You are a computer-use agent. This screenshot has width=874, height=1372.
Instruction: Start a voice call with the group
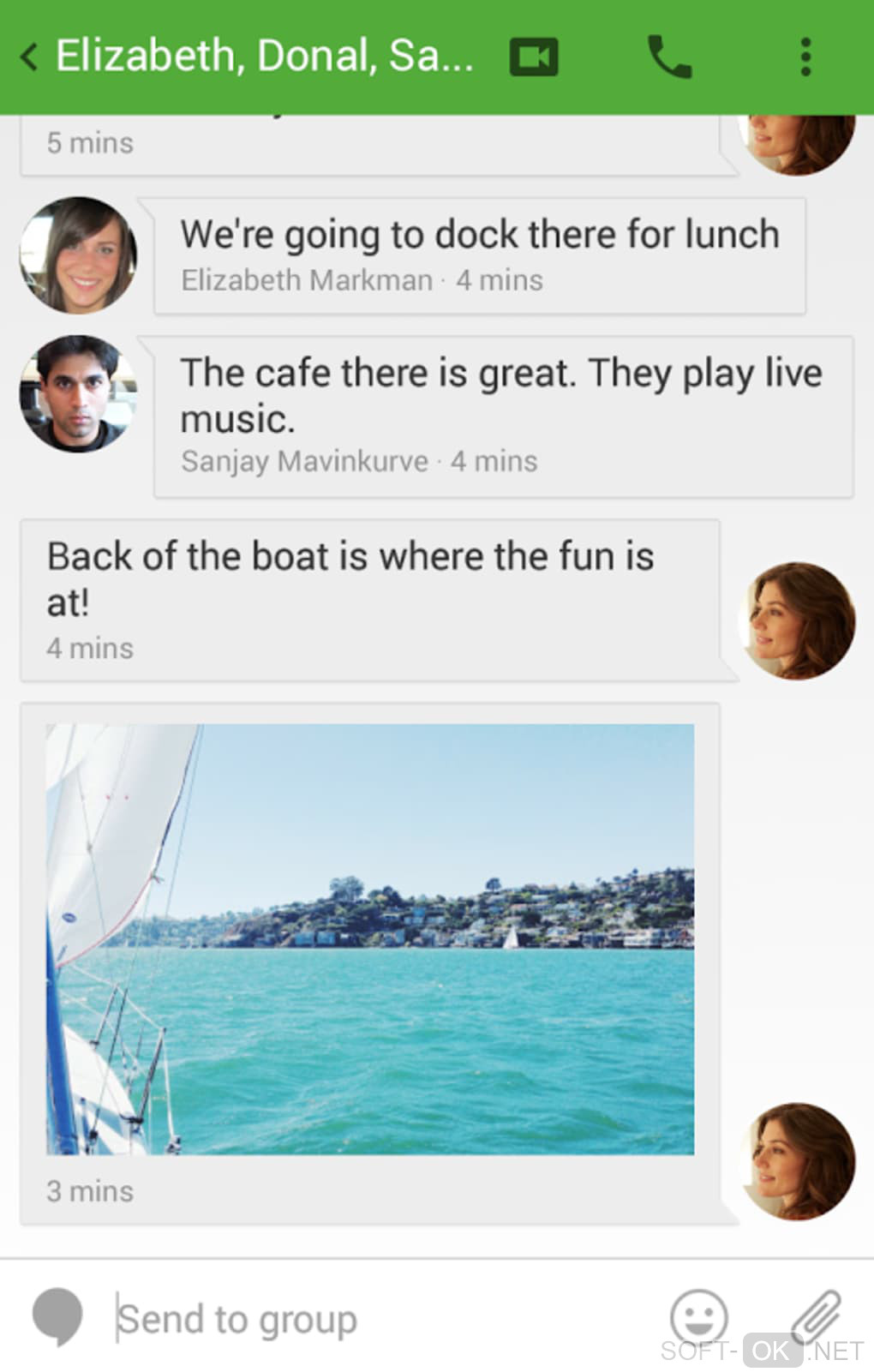point(669,57)
